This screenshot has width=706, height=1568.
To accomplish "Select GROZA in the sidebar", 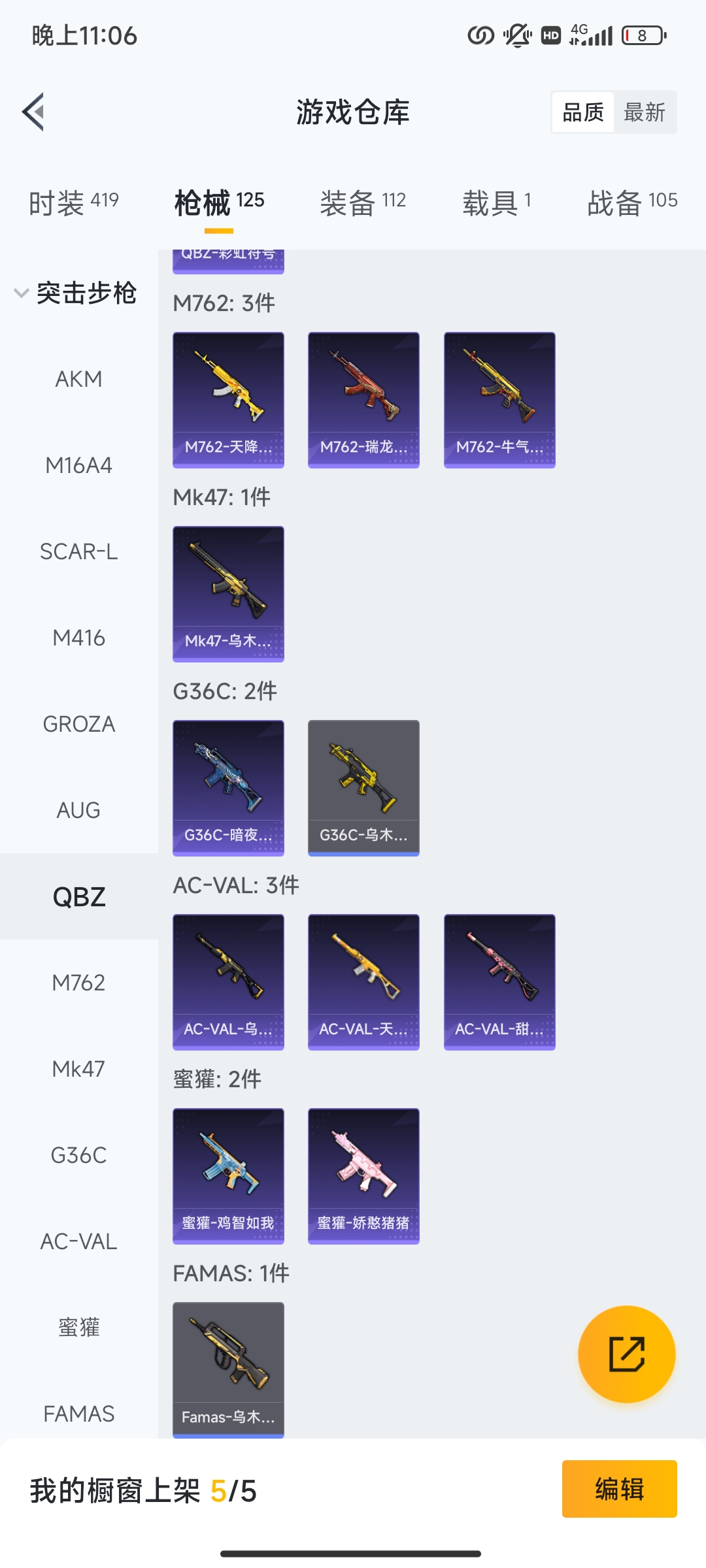I will (78, 724).
